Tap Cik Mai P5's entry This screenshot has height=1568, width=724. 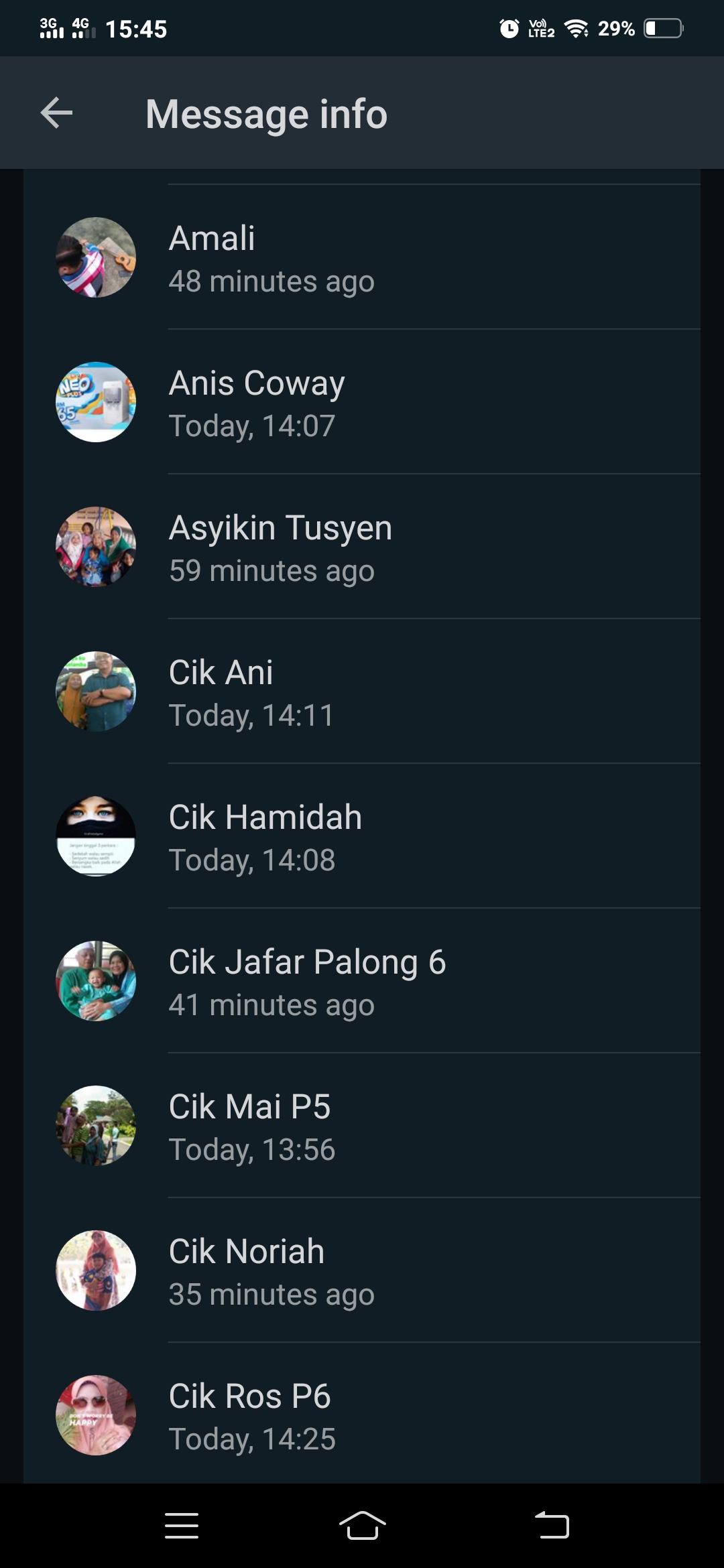coord(362,1126)
